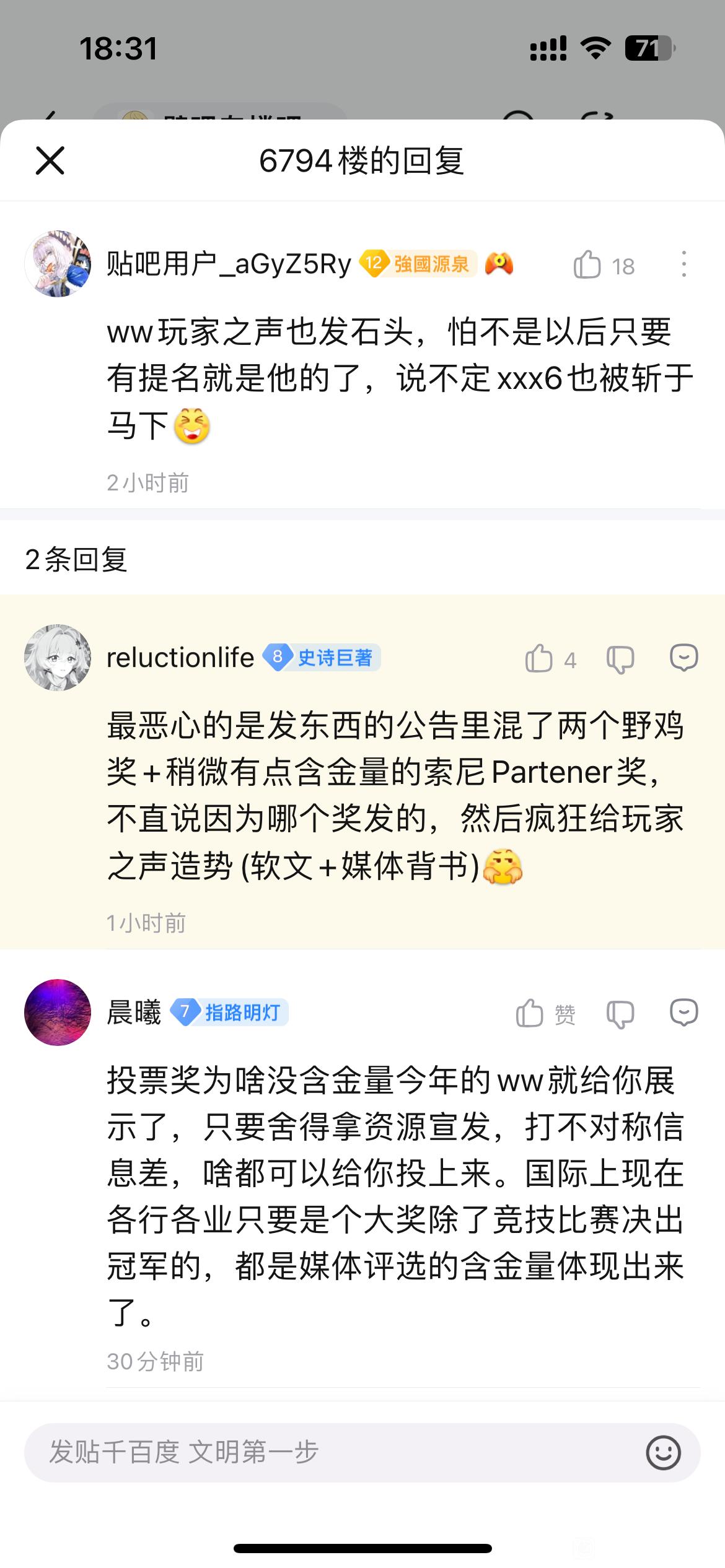The image size is (725, 1568).
Task: Reply to 晨曦's comment
Action: point(684,1013)
